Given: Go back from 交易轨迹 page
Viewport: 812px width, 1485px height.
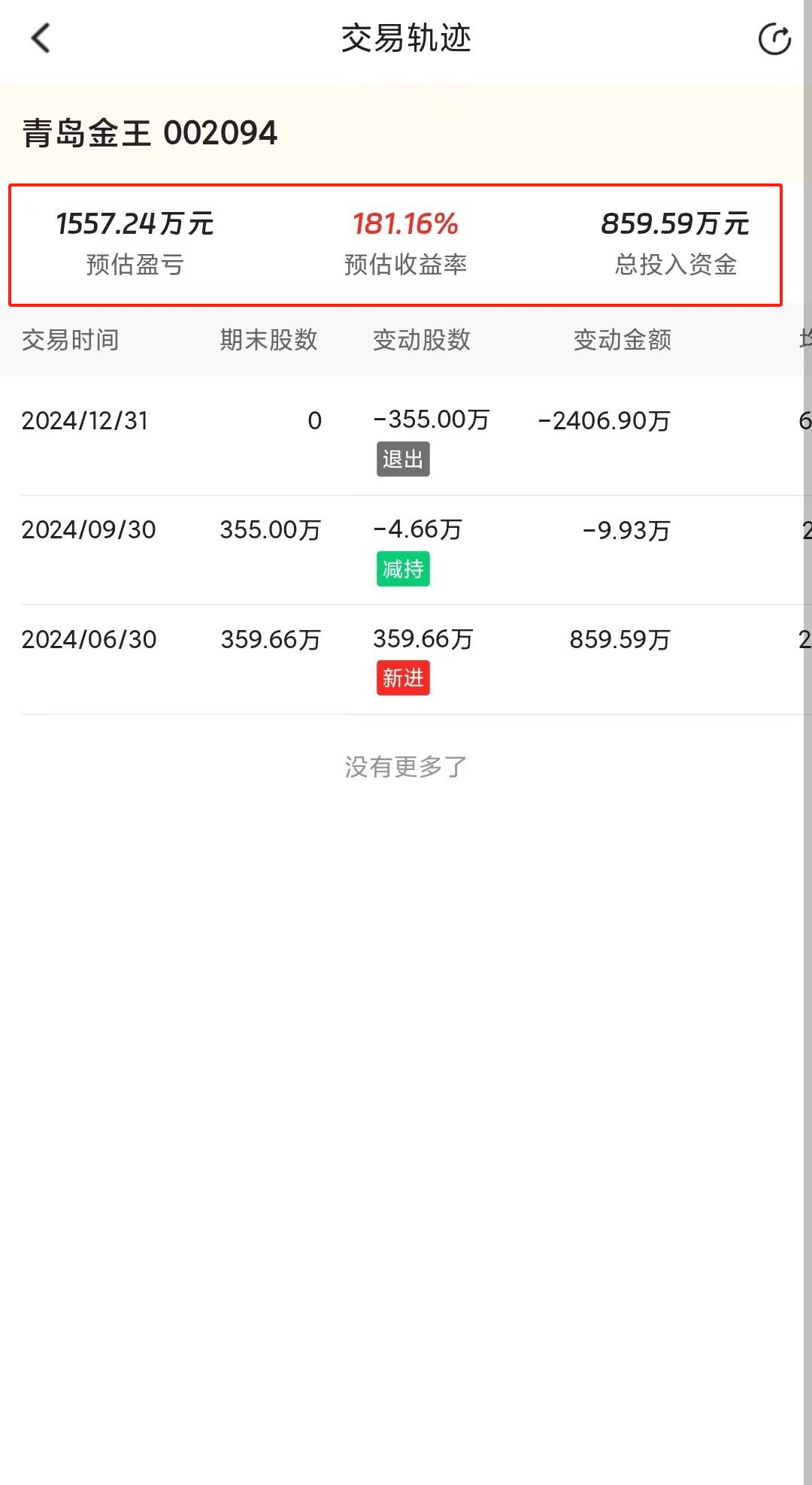Looking at the screenshot, I should [x=41, y=38].
